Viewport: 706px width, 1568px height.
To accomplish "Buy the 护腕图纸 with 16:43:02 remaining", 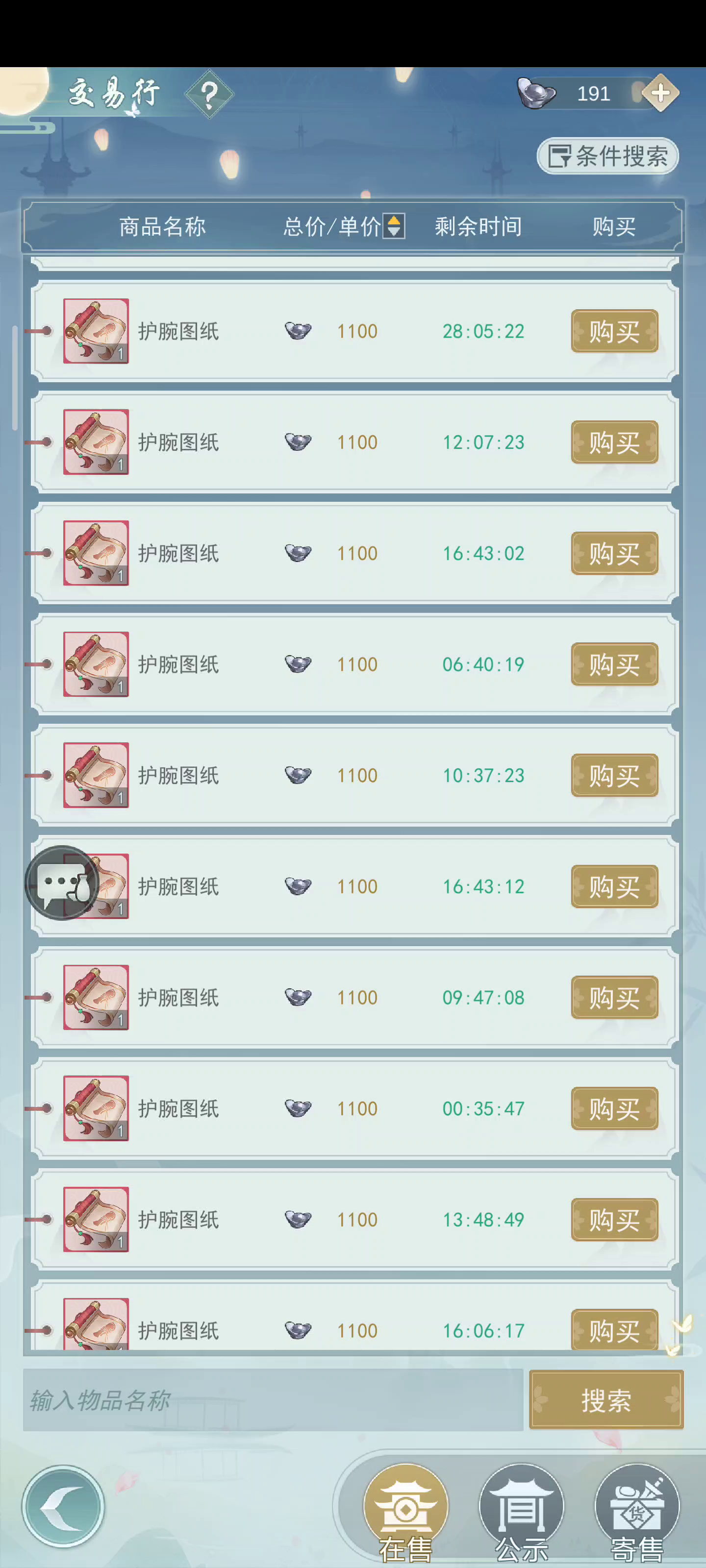I will tap(614, 553).
